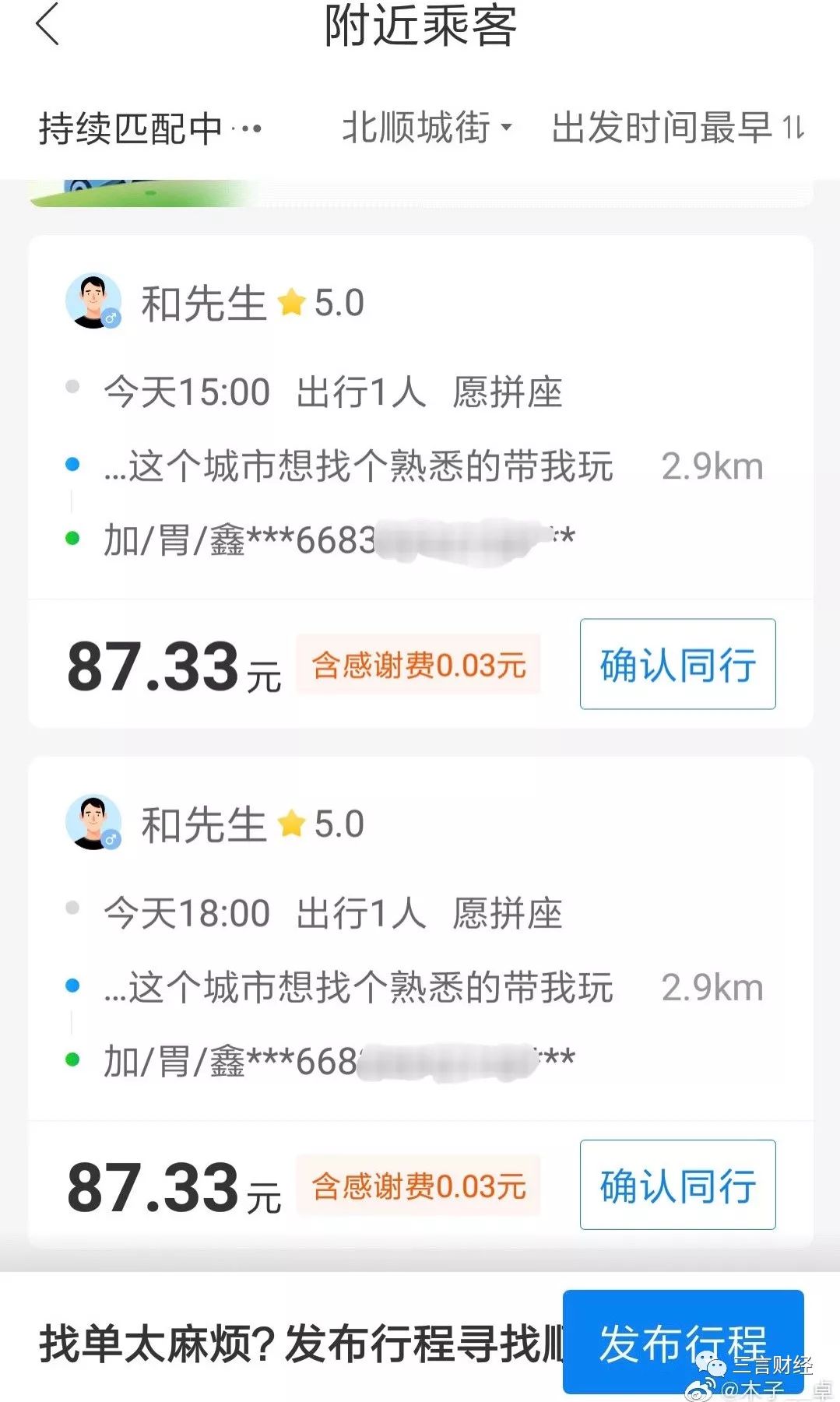Confirm ride for the 今天18:00 passenger

(677, 1184)
